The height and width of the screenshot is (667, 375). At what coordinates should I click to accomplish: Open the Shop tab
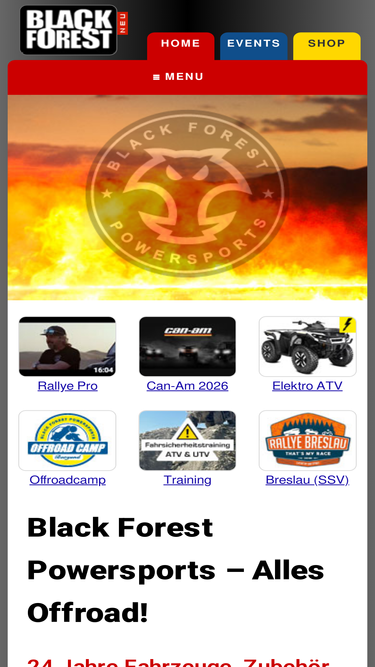point(327,46)
